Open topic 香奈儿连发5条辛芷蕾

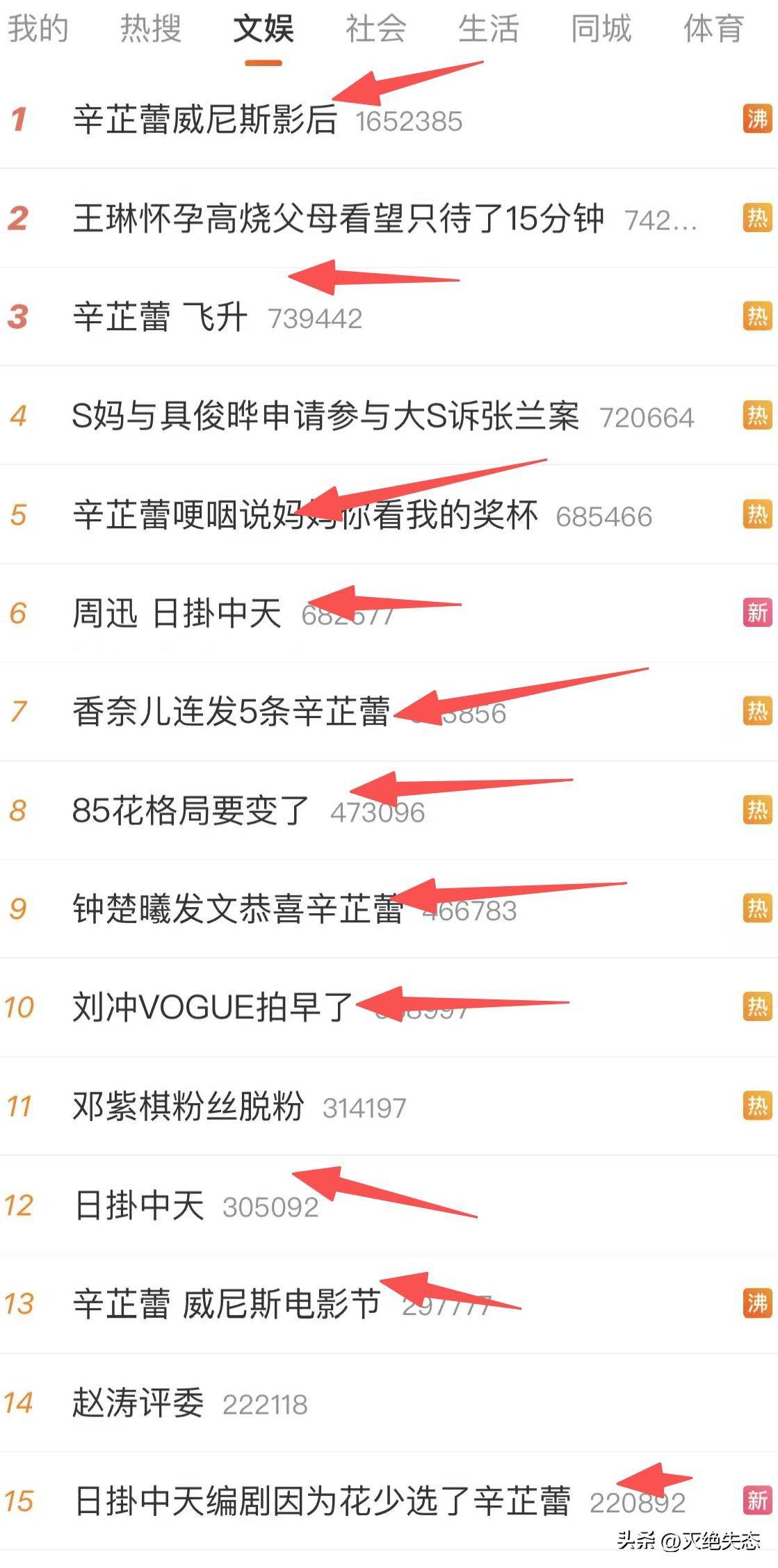[x=231, y=712]
